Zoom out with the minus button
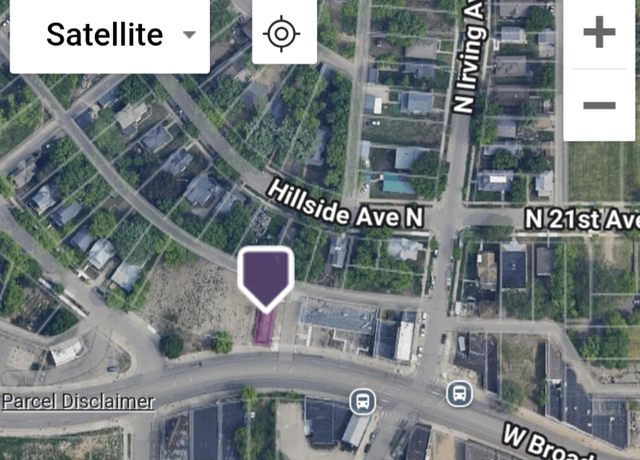Screen dimensions: 640x460 (599, 105)
